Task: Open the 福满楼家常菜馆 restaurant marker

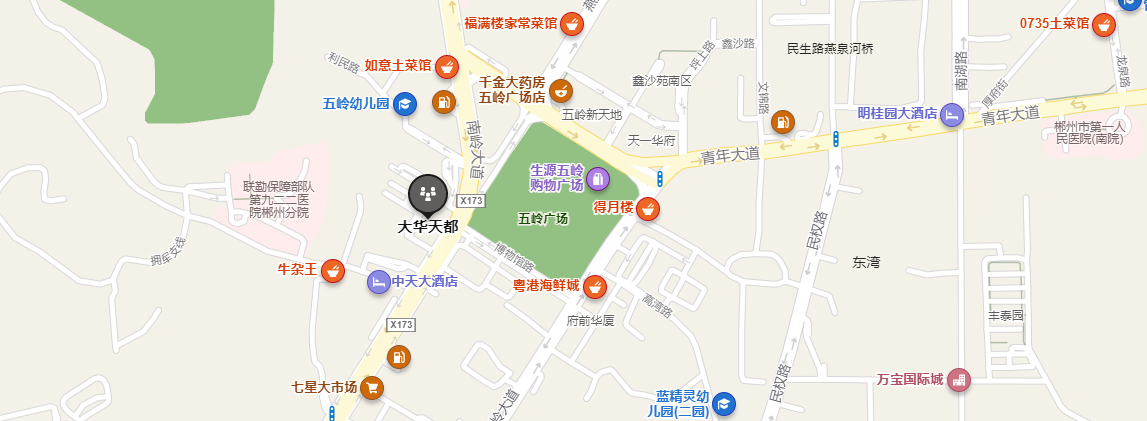Action: 572,23
